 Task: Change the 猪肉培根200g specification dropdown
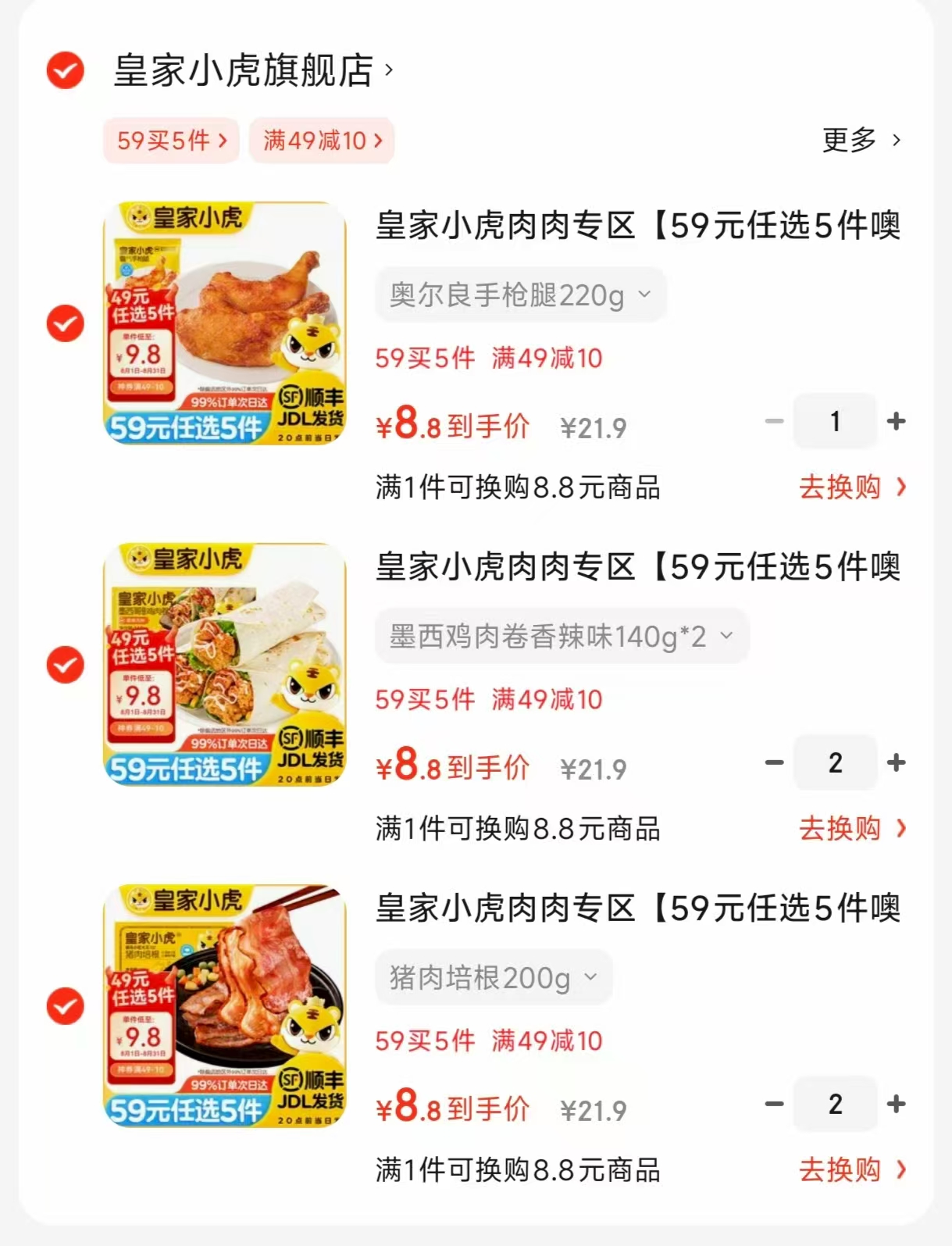(493, 977)
